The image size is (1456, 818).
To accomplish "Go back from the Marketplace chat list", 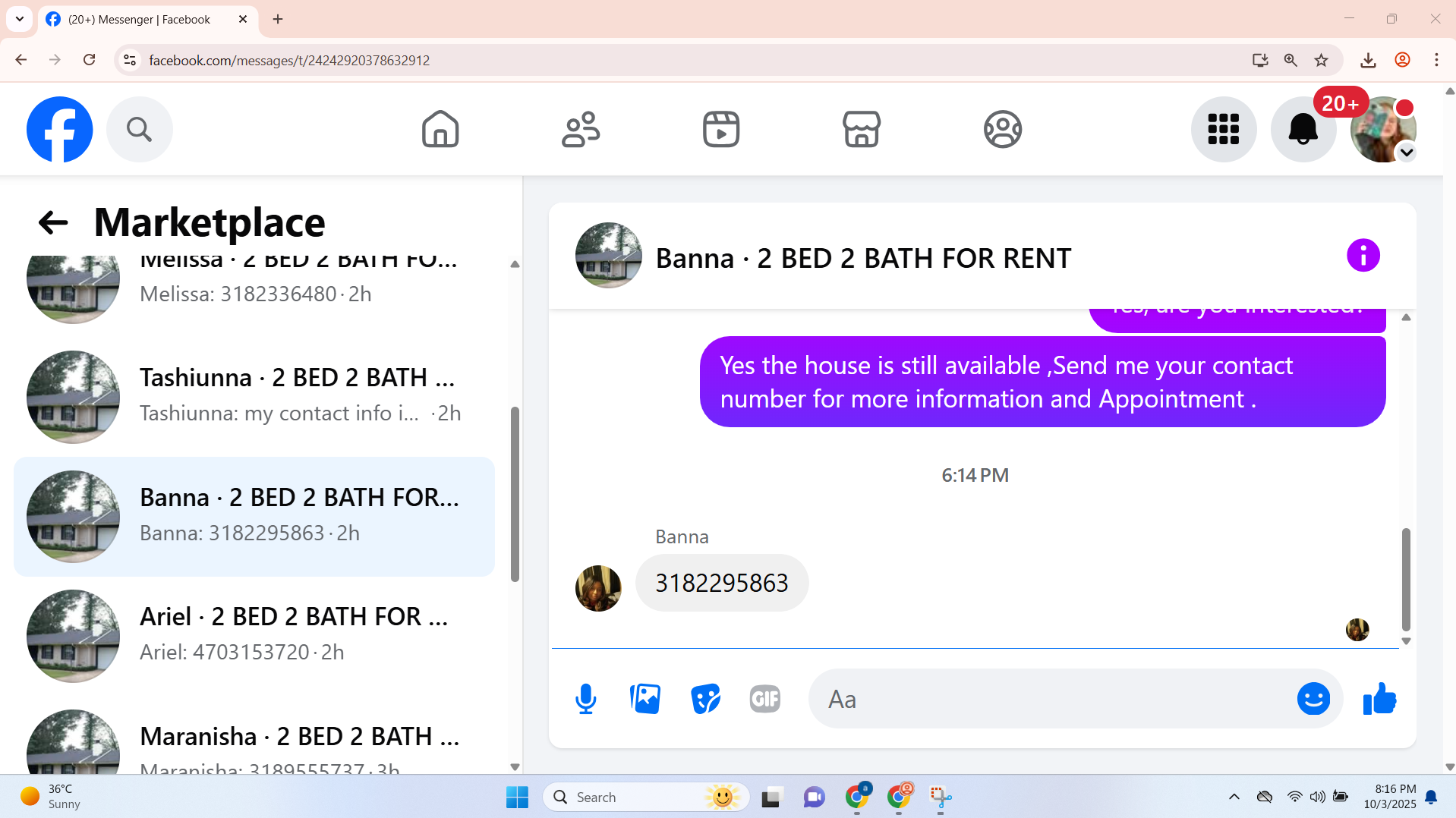I will point(53,222).
